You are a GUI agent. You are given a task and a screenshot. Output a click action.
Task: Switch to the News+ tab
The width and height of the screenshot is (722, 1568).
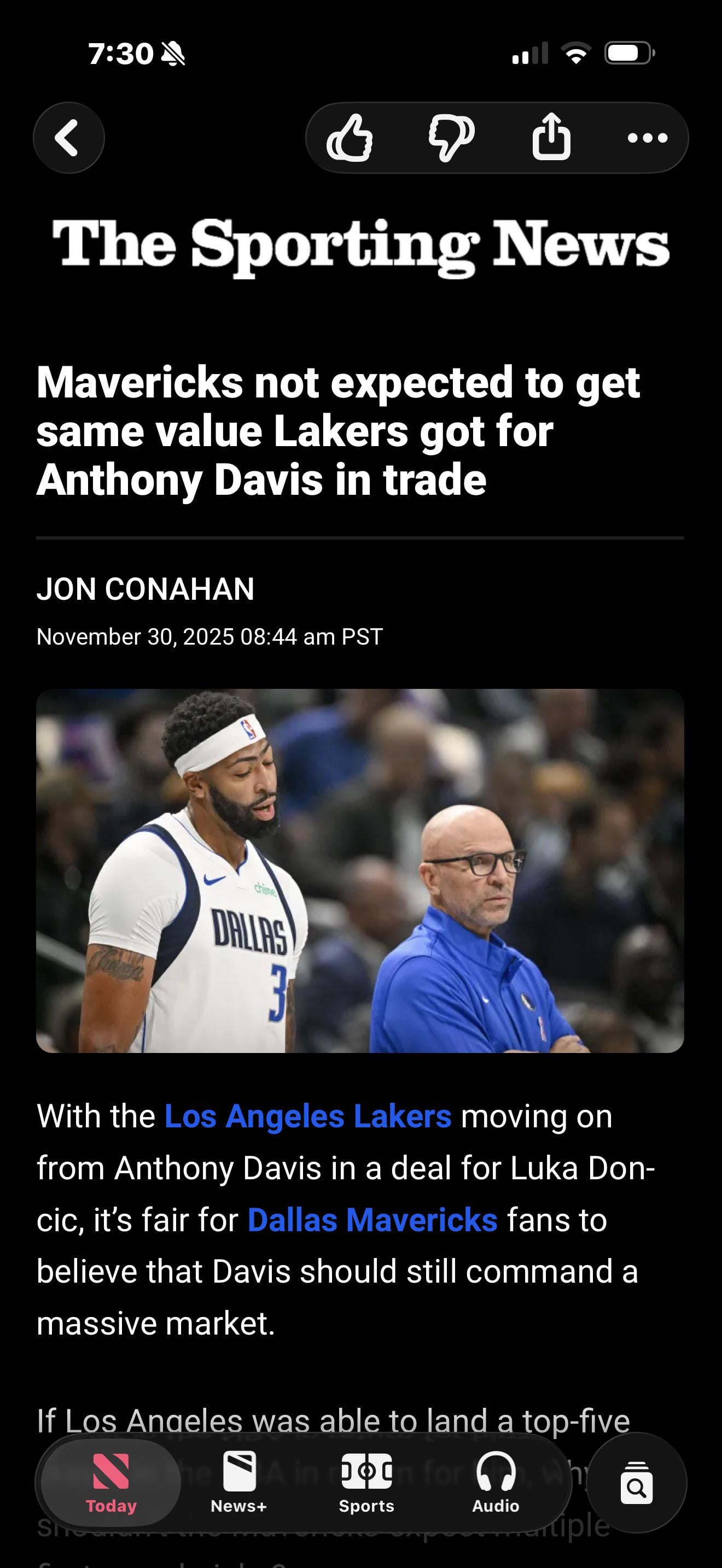coord(238,1483)
